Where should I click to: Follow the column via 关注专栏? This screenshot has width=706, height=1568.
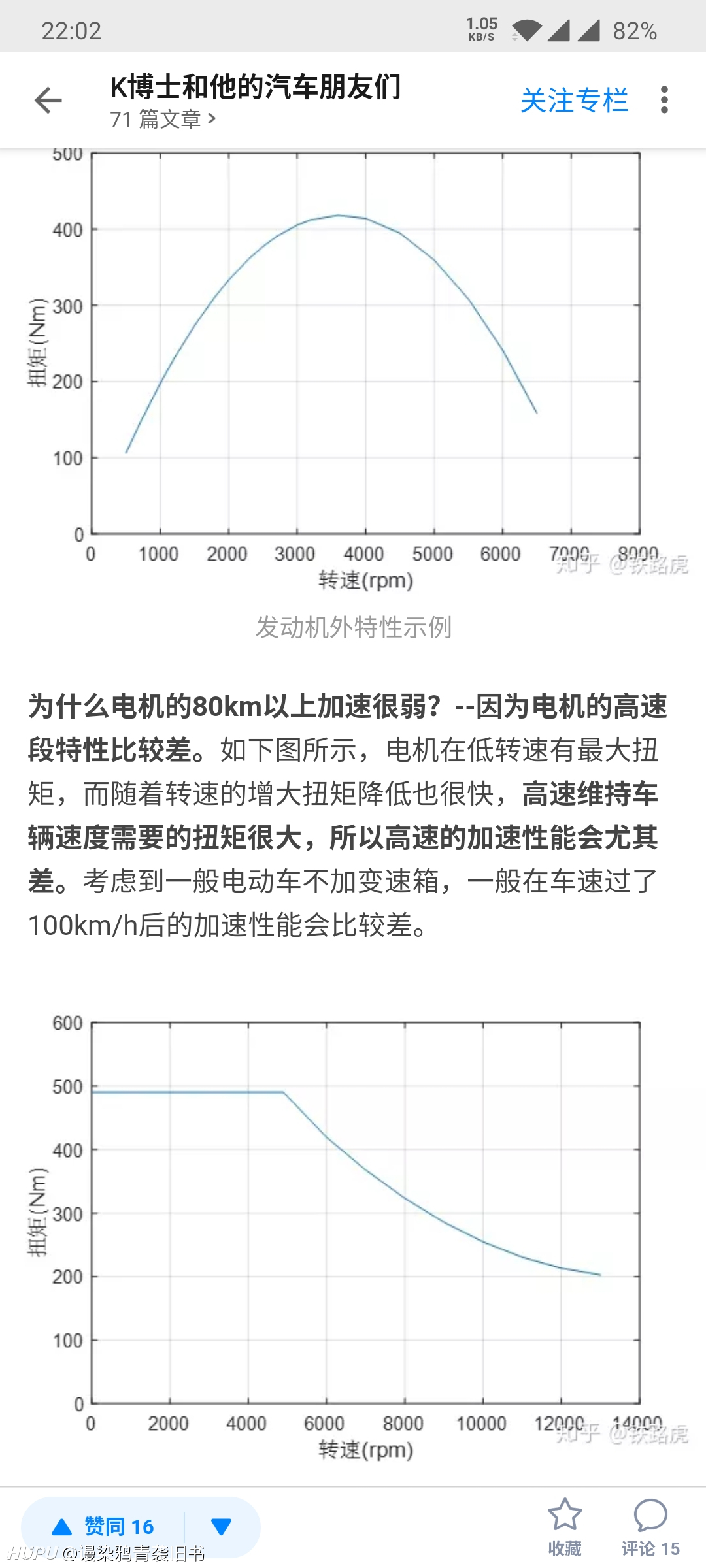click(574, 101)
